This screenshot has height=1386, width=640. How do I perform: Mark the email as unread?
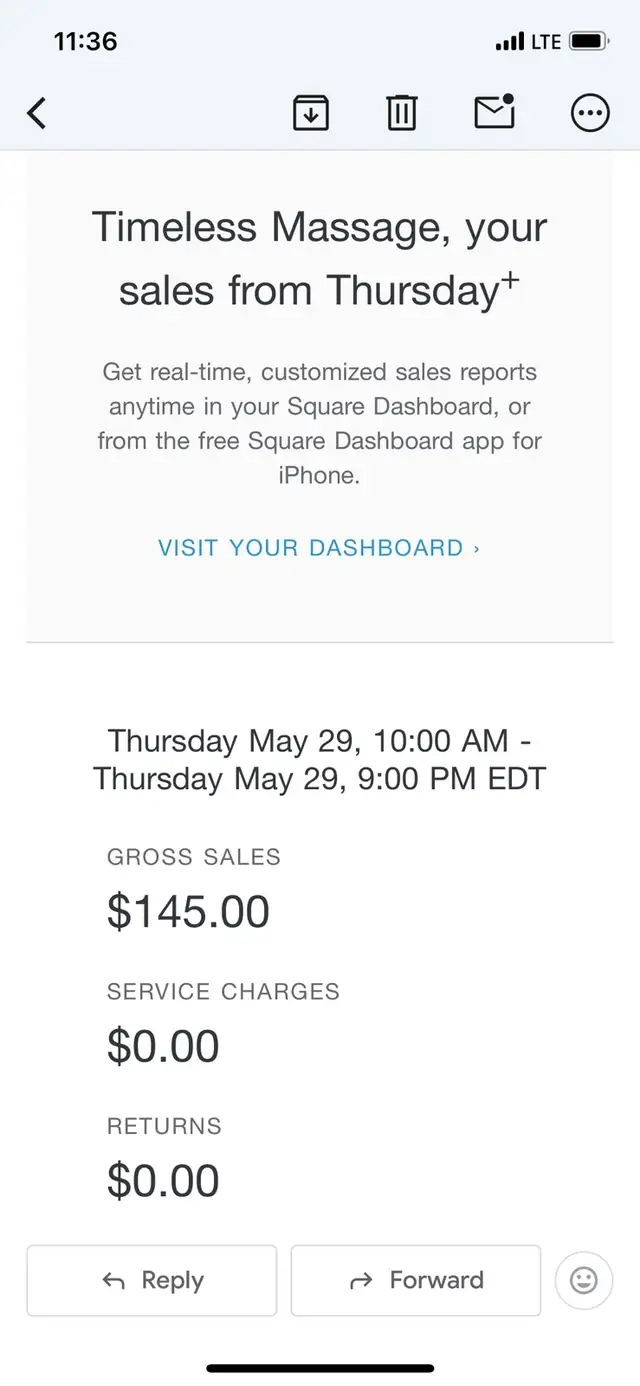point(494,112)
